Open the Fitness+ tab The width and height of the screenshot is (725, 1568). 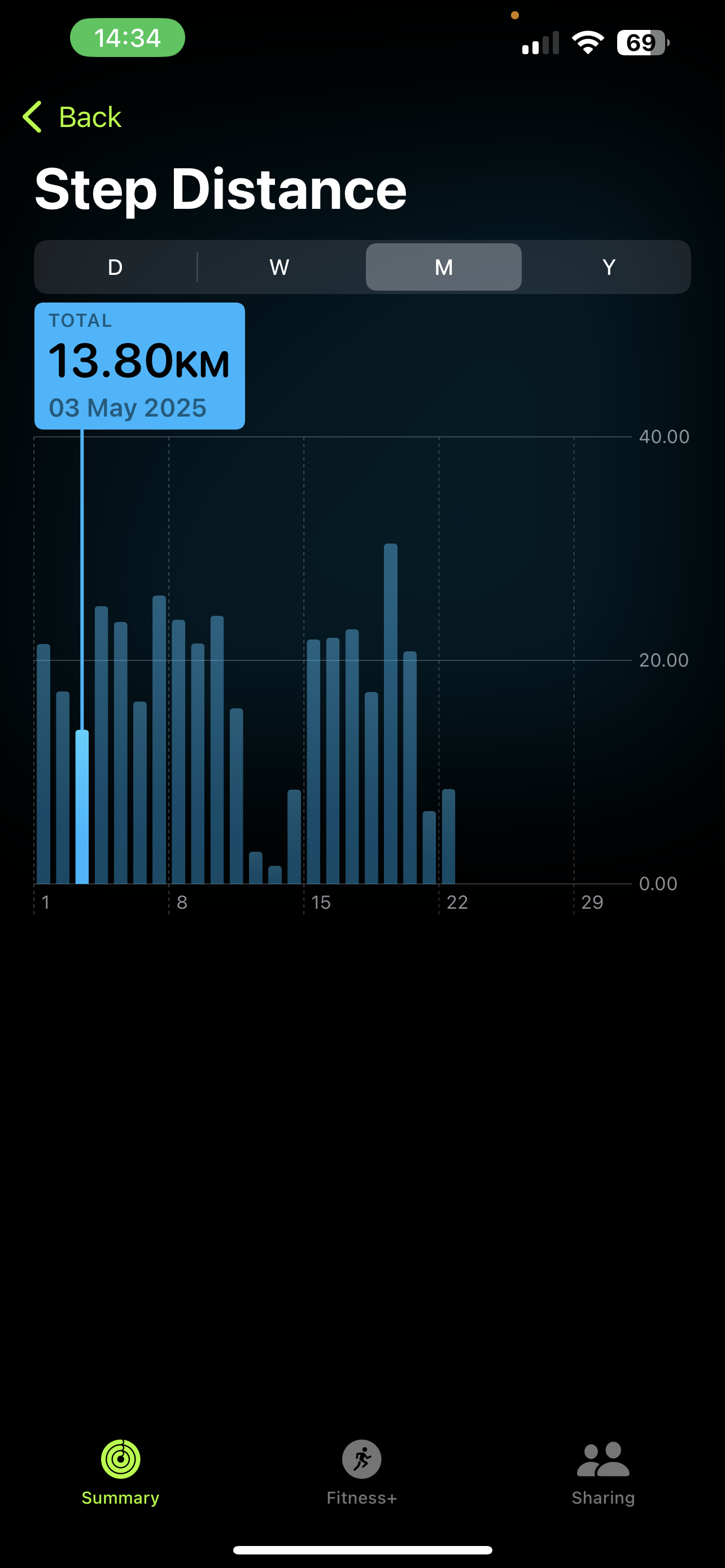tap(361, 1472)
